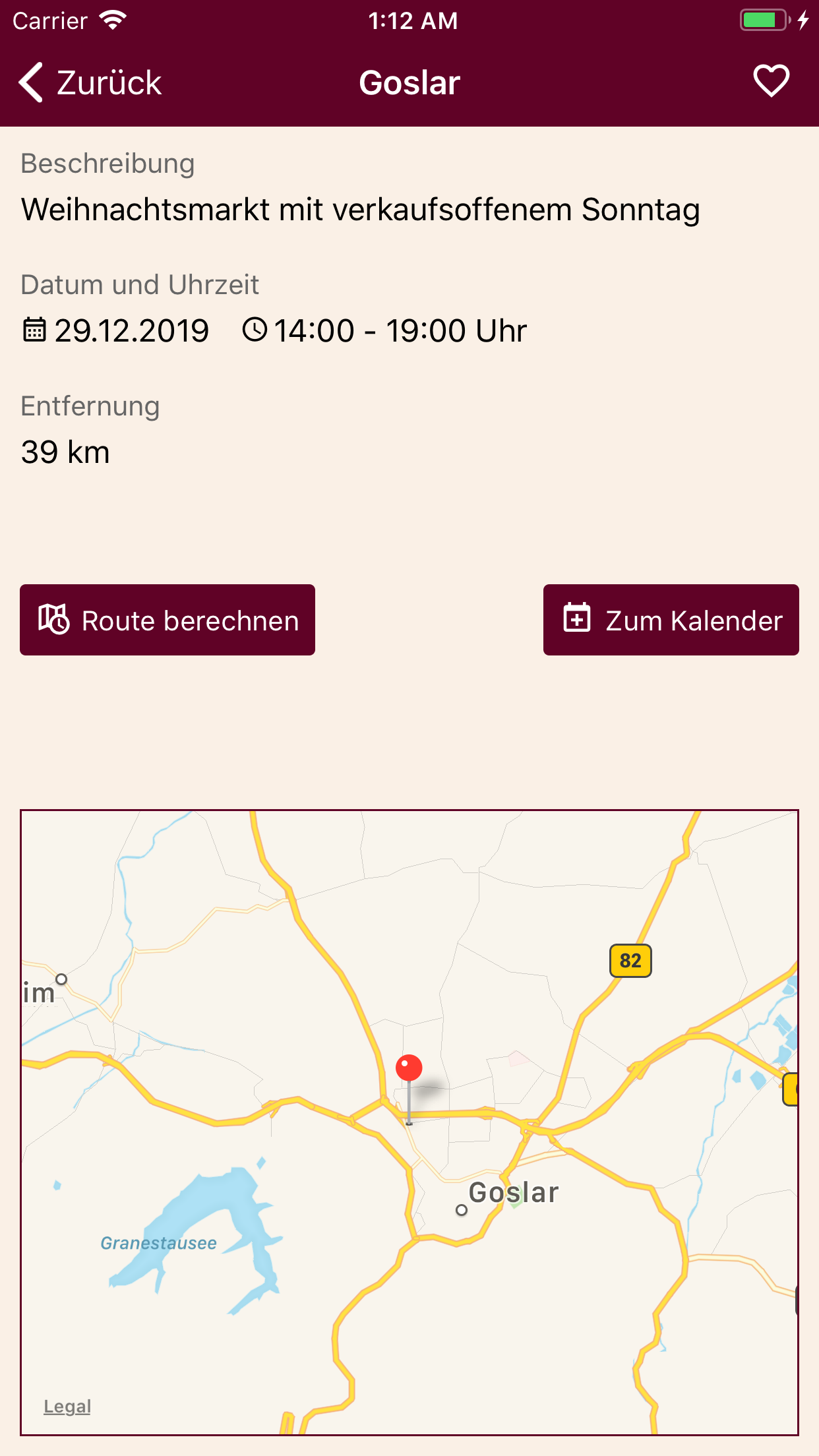This screenshot has height=1456, width=819.
Task: Tap Route berechnen to calculate route
Action: click(167, 620)
